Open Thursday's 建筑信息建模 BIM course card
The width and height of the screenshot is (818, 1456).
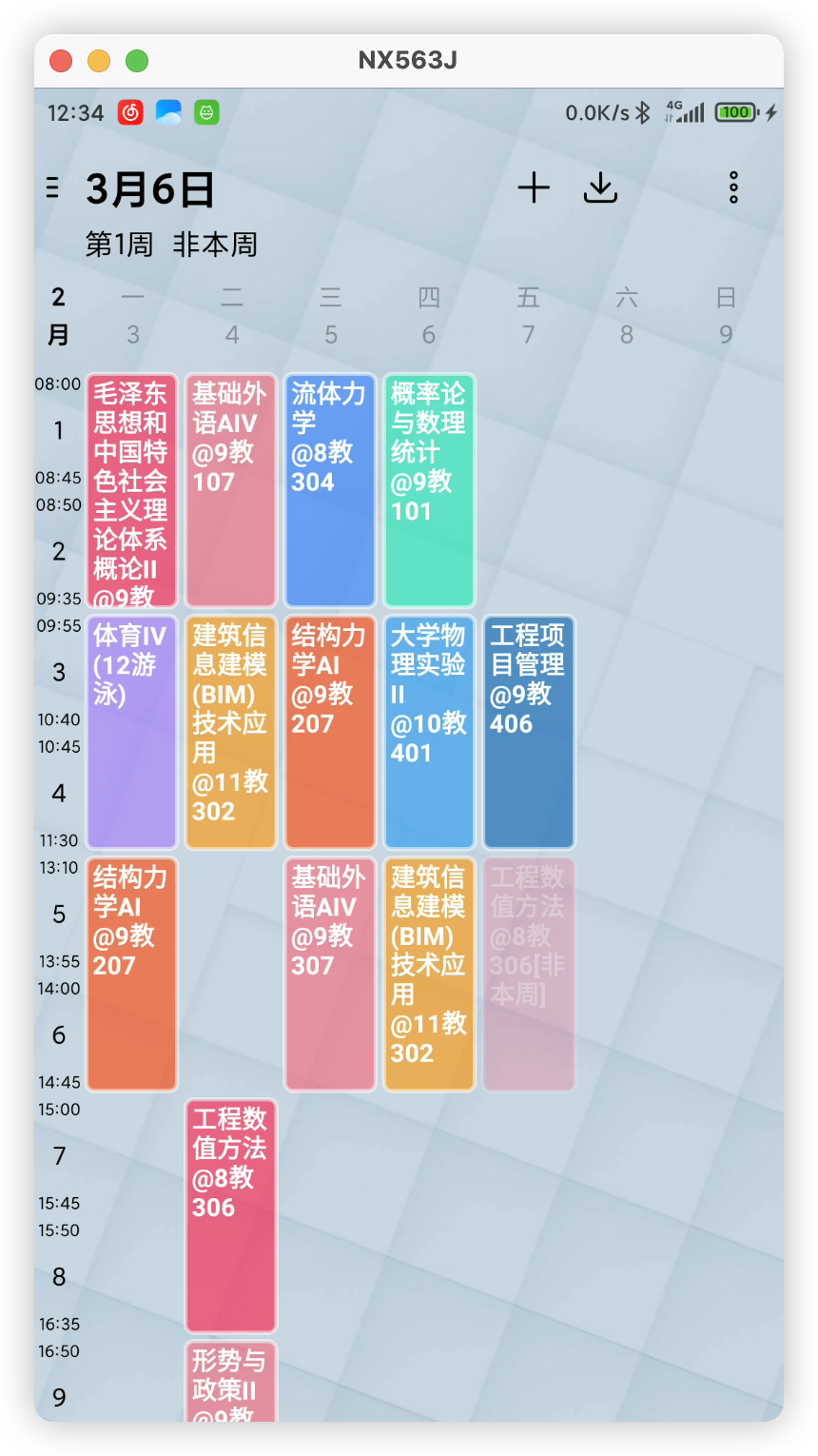[x=429, y=974]
